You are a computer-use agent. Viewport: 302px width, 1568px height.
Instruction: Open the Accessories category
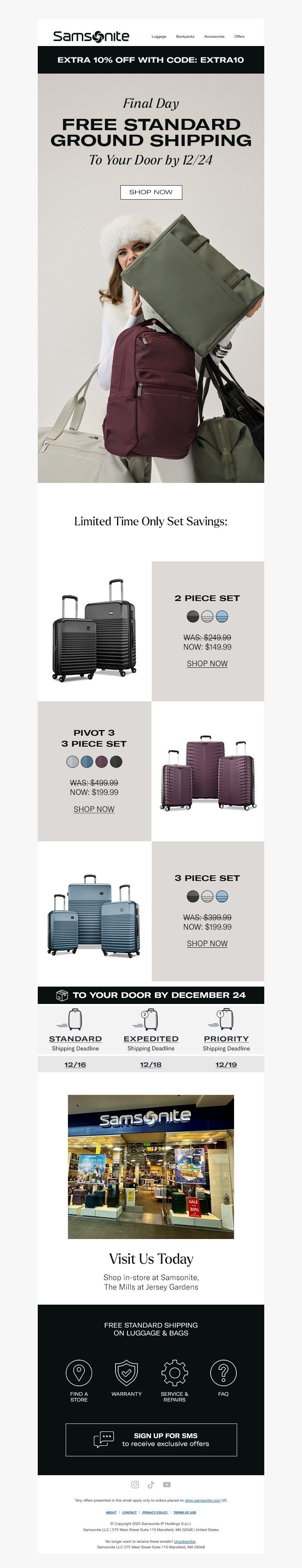214,37
